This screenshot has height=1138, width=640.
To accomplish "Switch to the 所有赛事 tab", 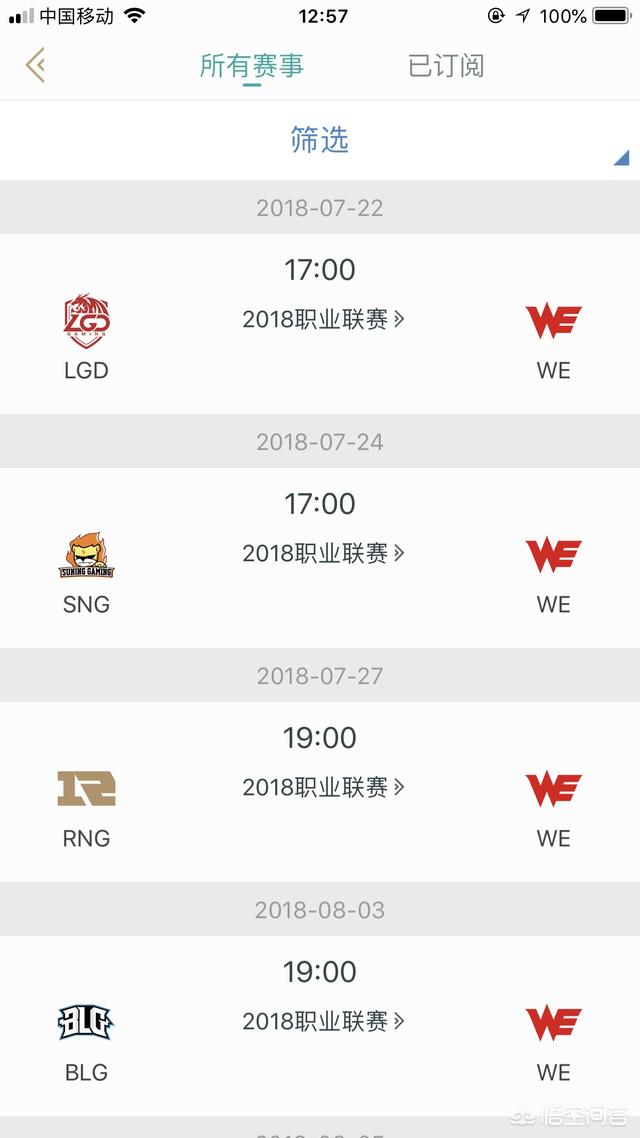I will click(251, 66).
